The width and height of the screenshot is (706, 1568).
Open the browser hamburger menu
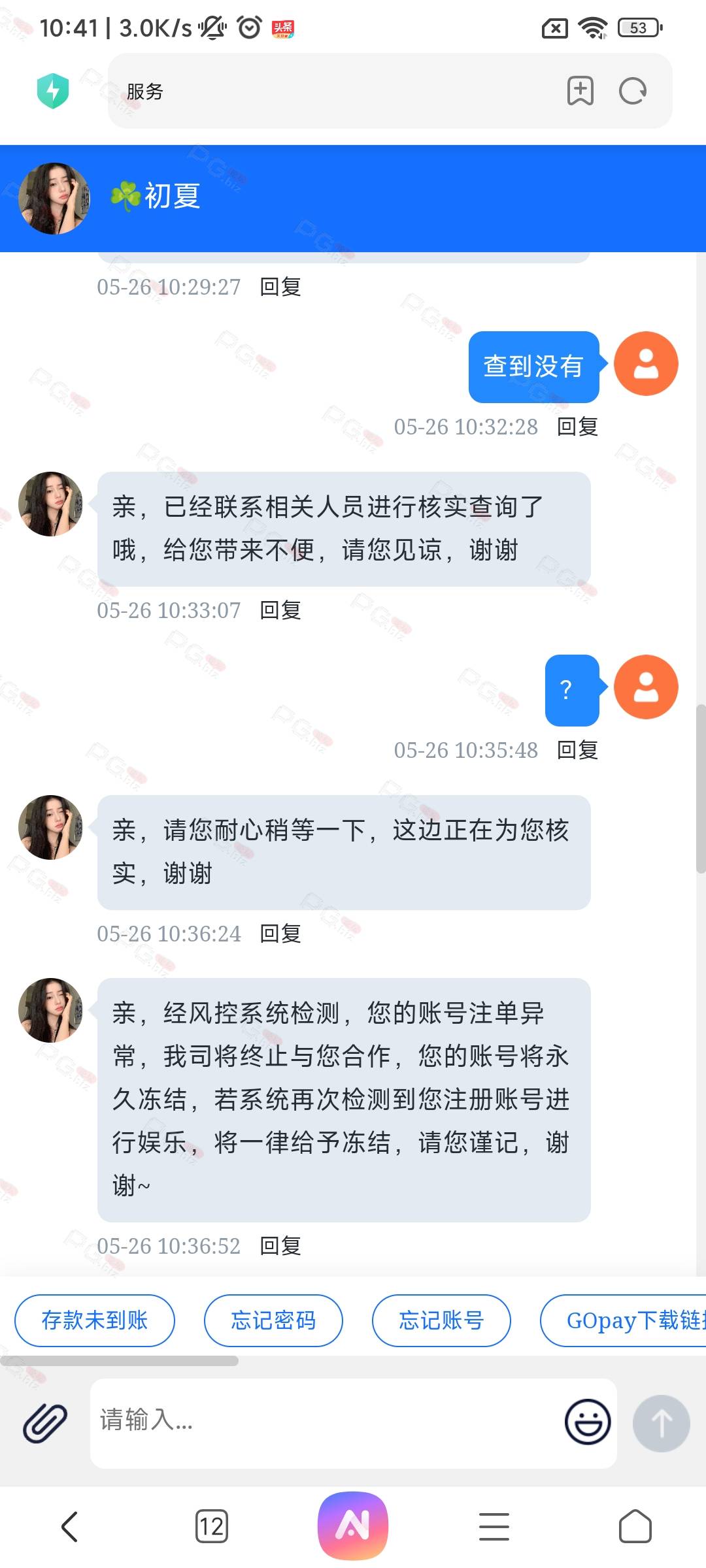494,1526
